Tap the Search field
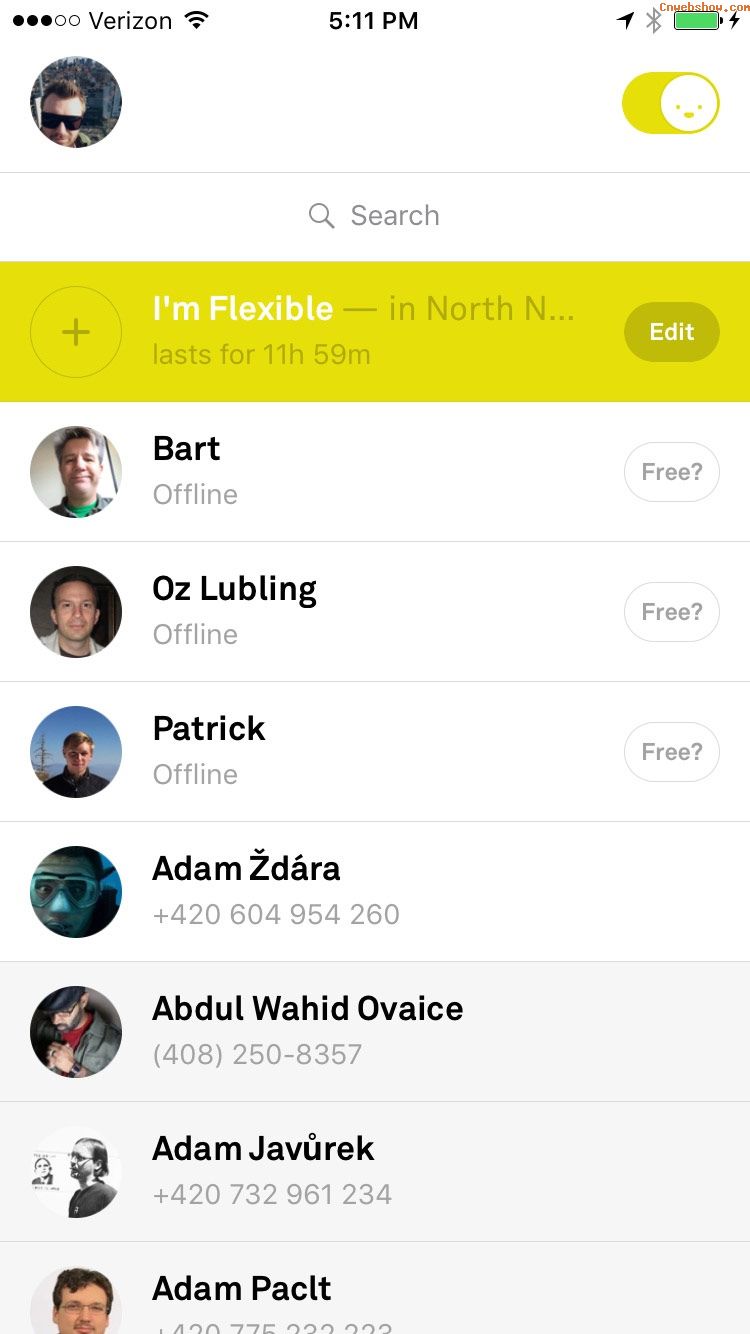Screen dimensions: 750x1334 [x=375, y=216]
